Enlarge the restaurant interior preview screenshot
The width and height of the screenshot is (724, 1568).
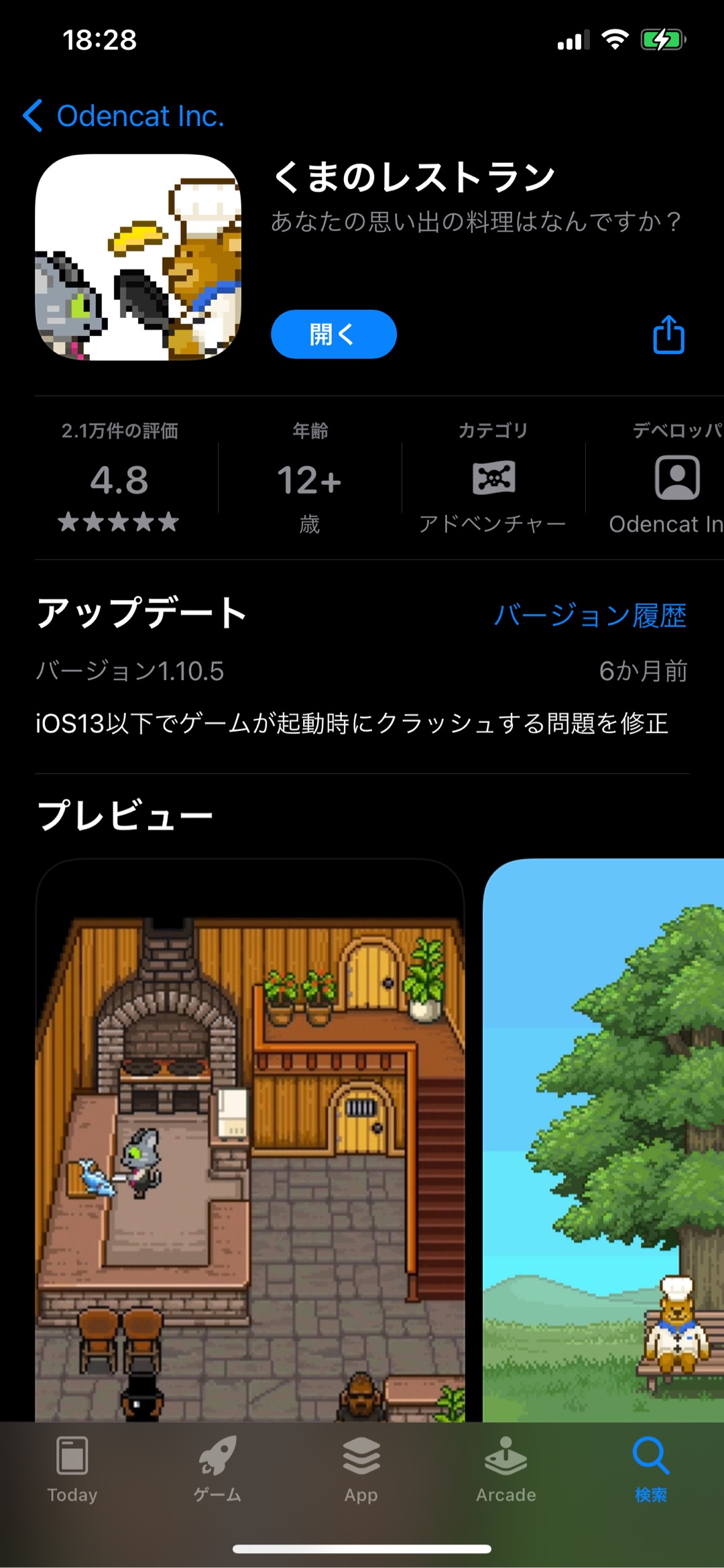coord(249,1140)
